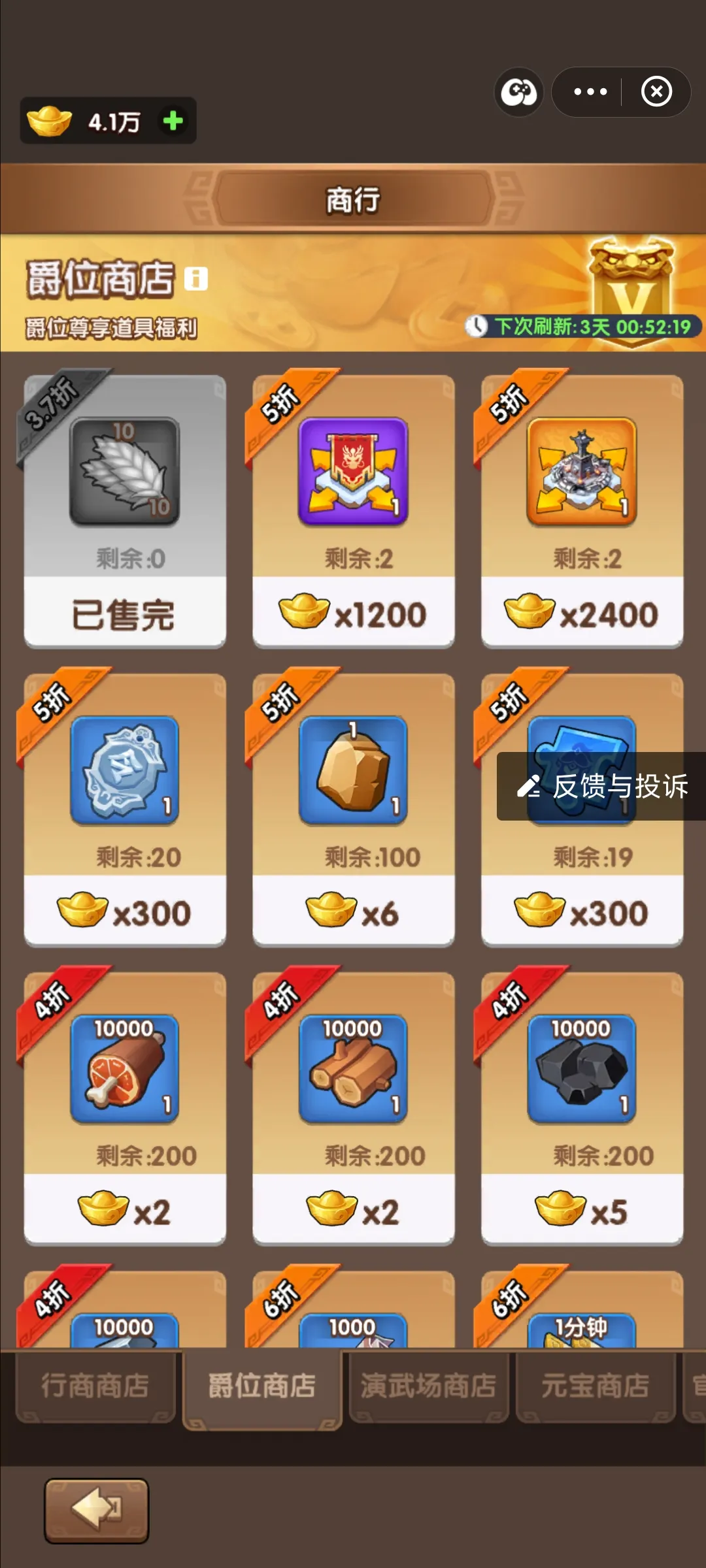Screen dimensions: 706x1568
Task: Purchase the silver token for 300
Action: coord(125,911)
